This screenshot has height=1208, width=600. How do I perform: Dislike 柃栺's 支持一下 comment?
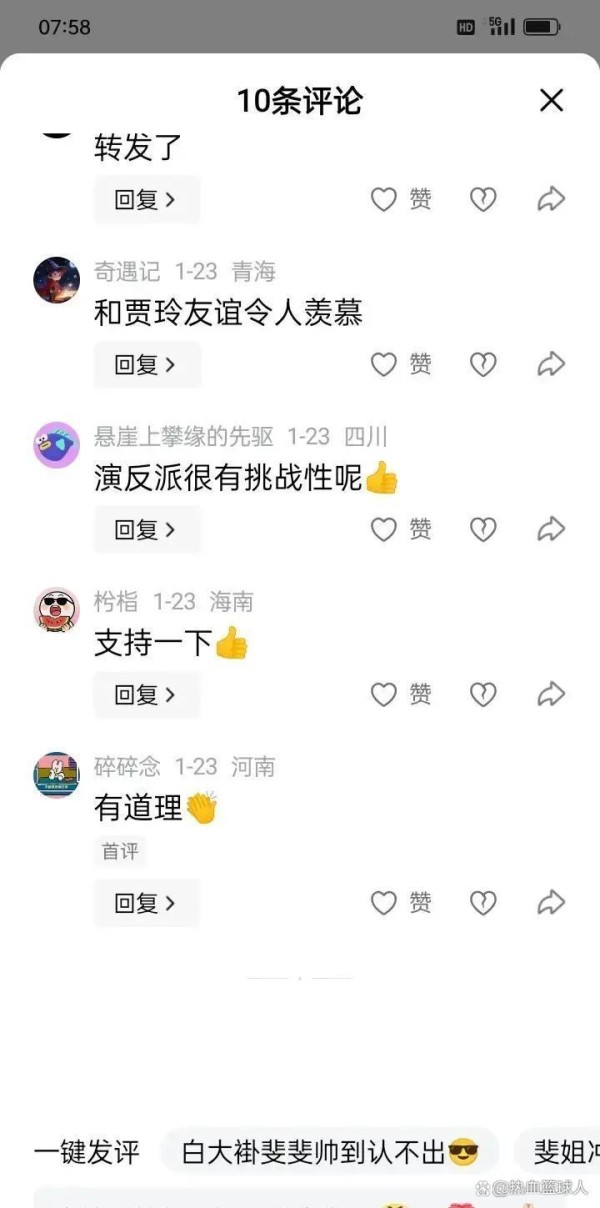pyautogui.click(x=483, y=695)
